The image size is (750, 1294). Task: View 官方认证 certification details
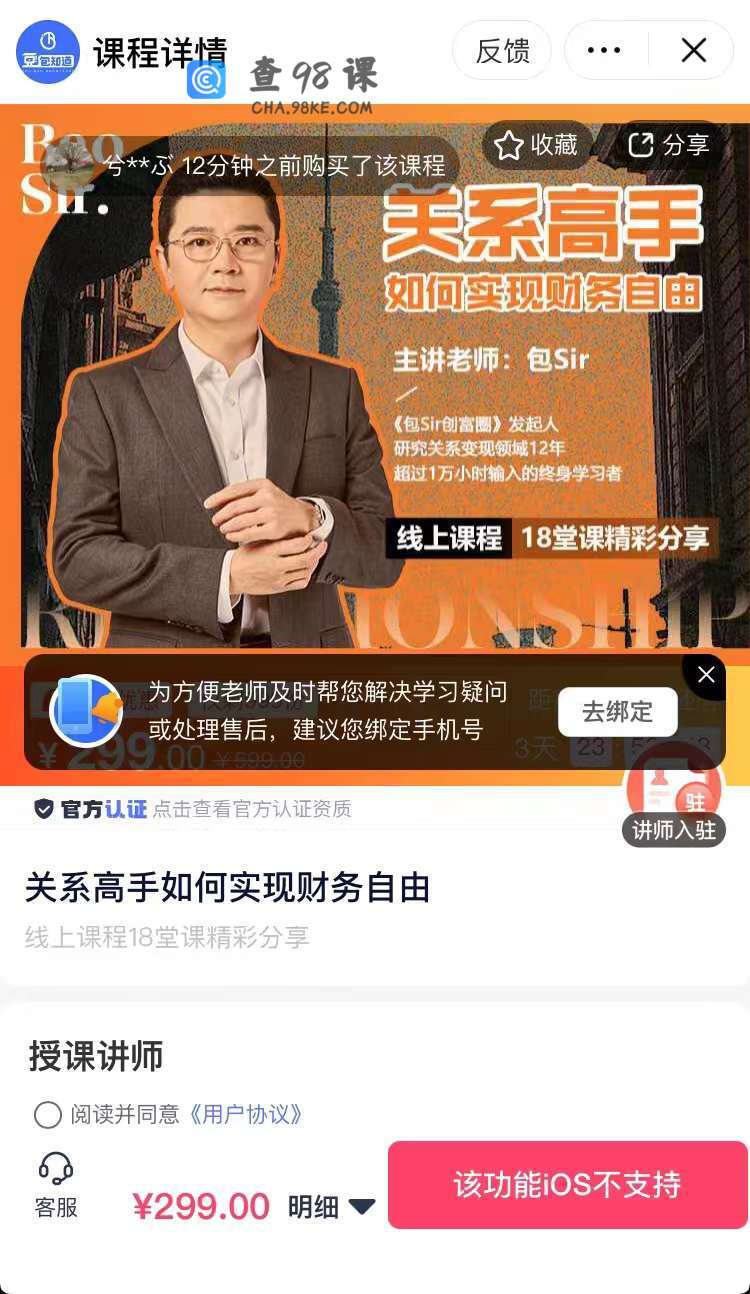pyautogui.click(x=192, y=809)
